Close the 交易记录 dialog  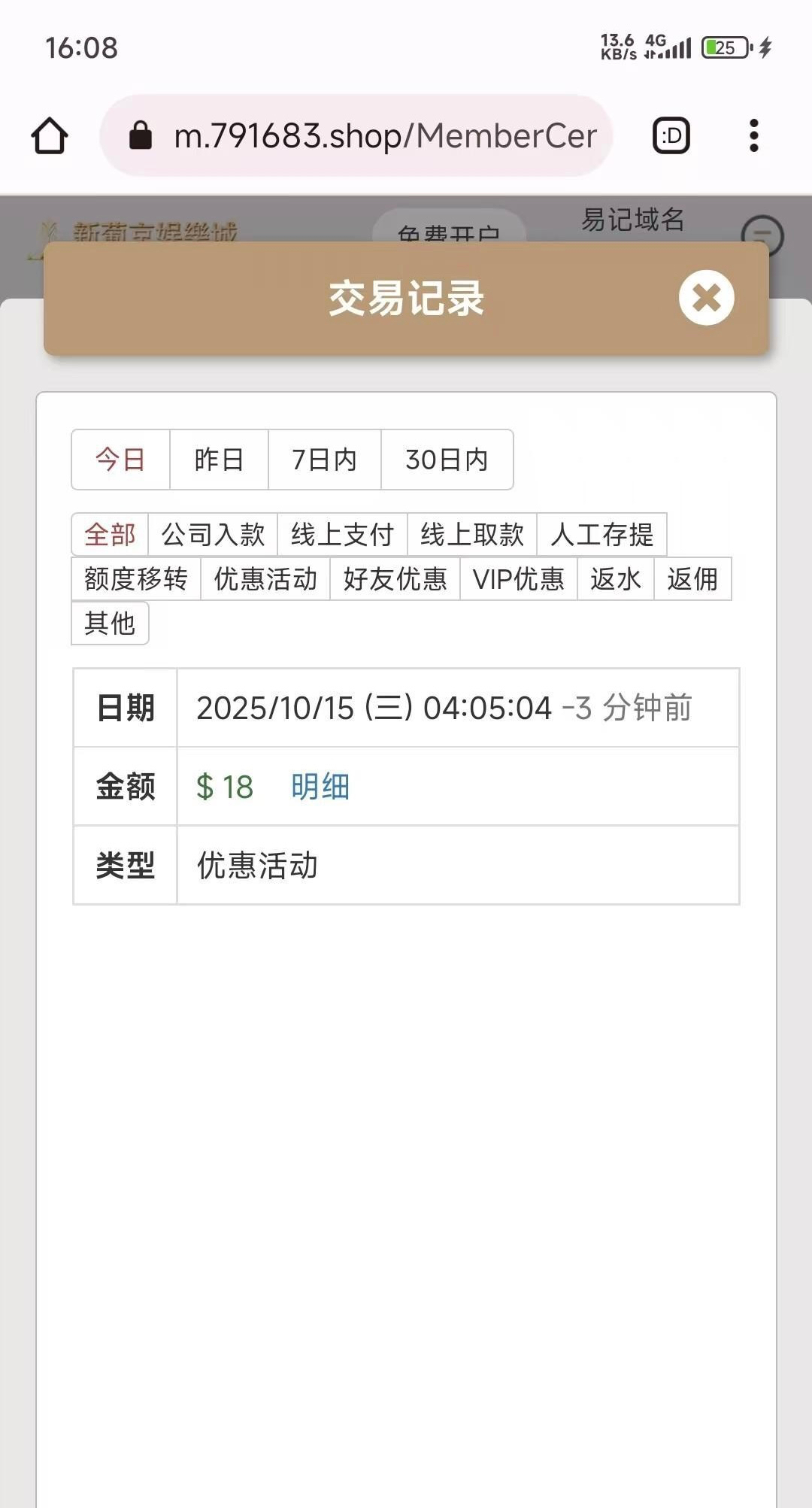(706, 298)
